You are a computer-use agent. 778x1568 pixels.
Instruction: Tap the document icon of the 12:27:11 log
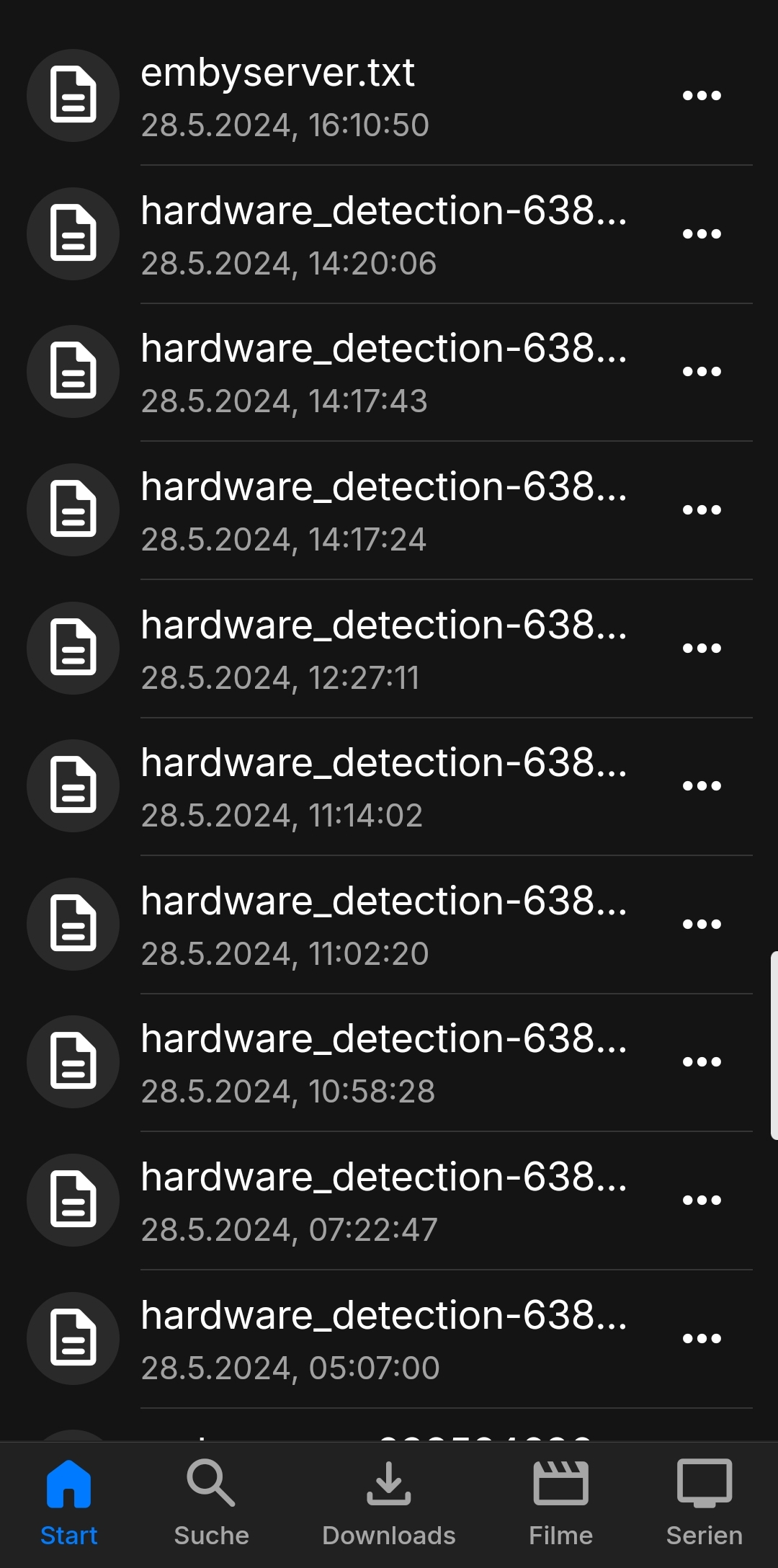pyautogui.click(x=72, y=649)
